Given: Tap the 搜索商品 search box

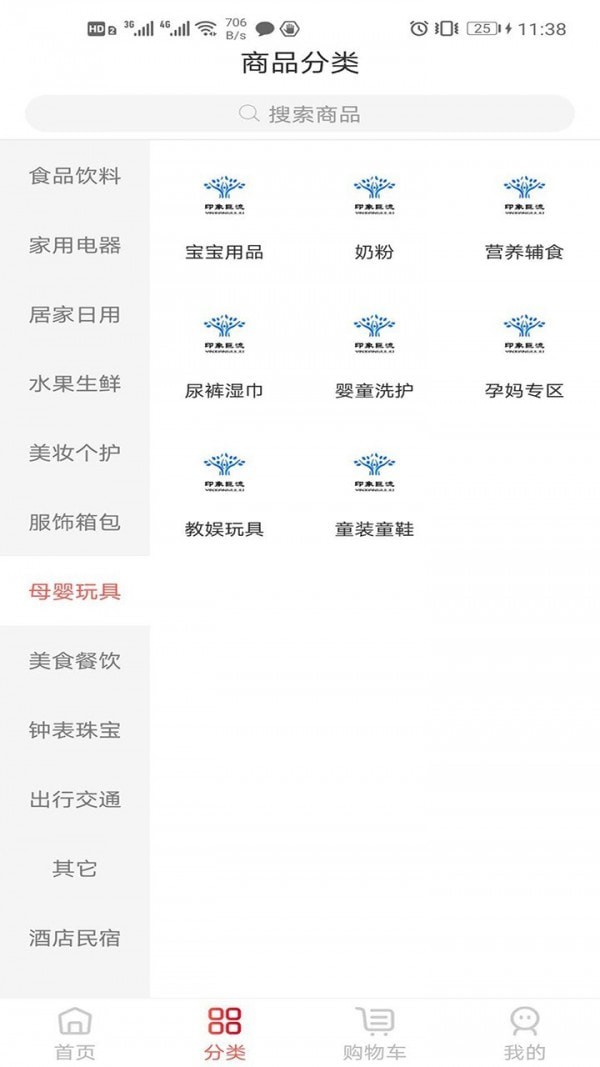Looking at the screenshot, I should [x=300, y=114].
